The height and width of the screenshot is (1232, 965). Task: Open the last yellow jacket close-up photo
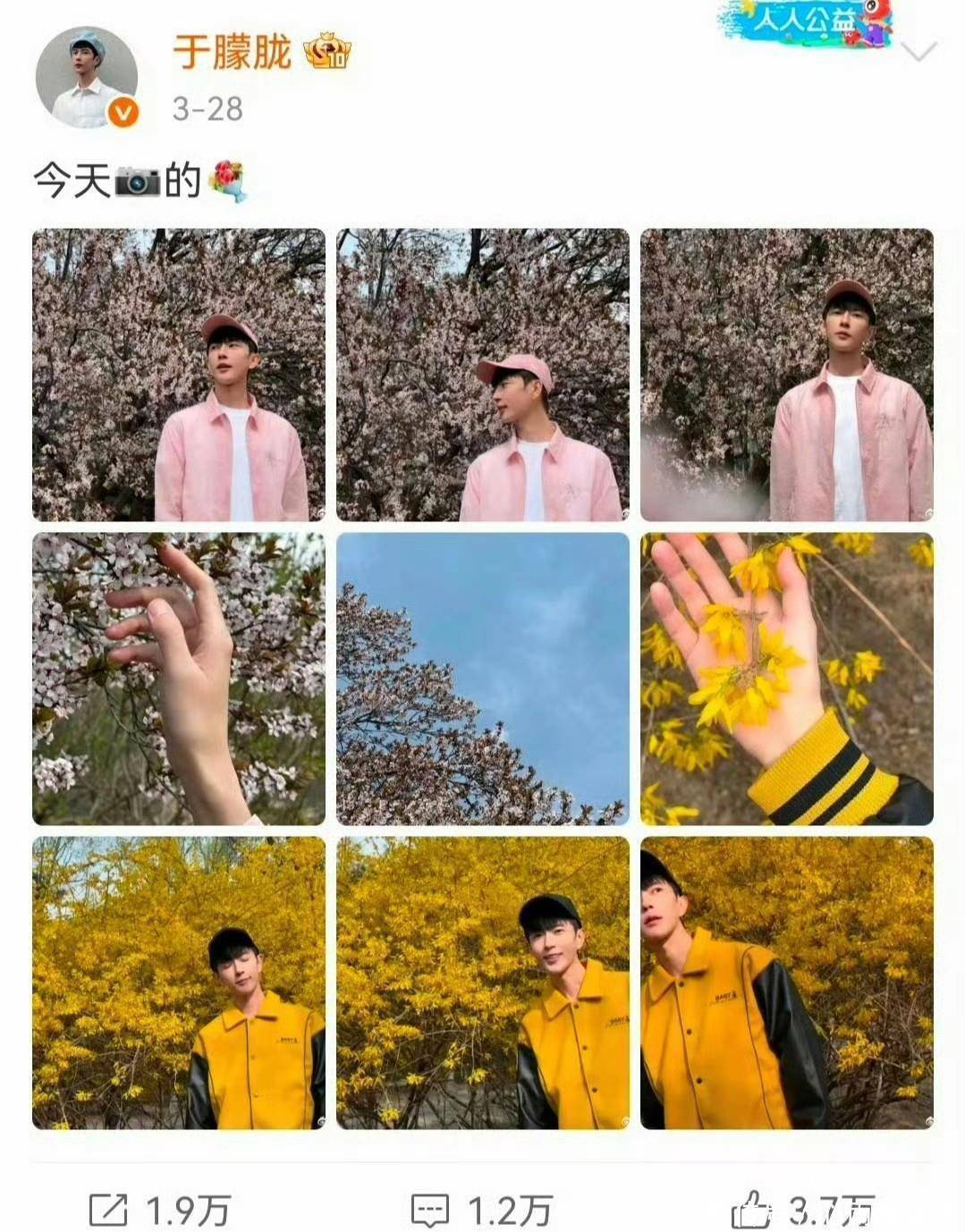[x=787, y=983]
